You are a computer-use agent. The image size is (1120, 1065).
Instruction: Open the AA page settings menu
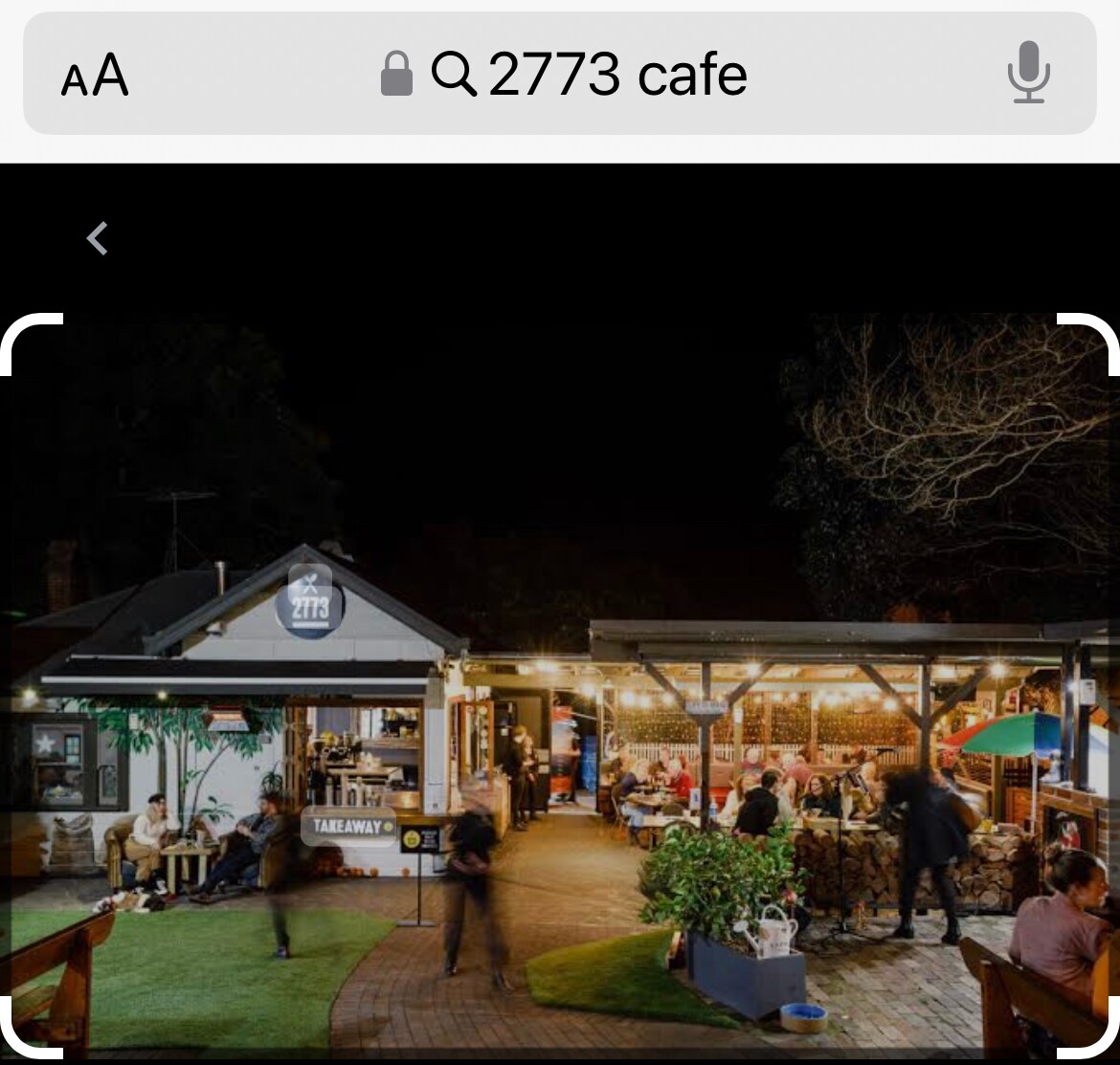pos(95,75)
